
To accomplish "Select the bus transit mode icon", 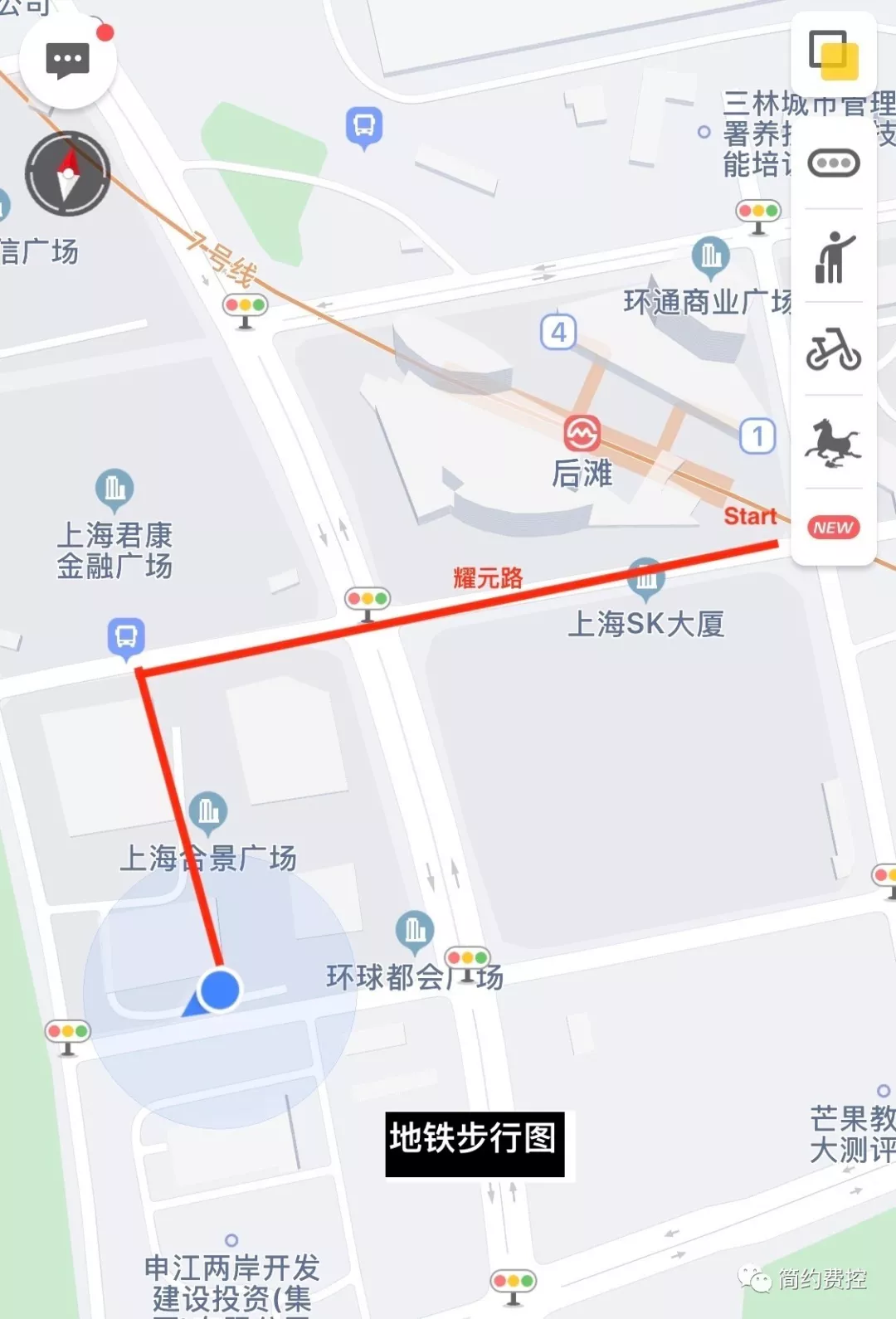I will tap(833, 163).
